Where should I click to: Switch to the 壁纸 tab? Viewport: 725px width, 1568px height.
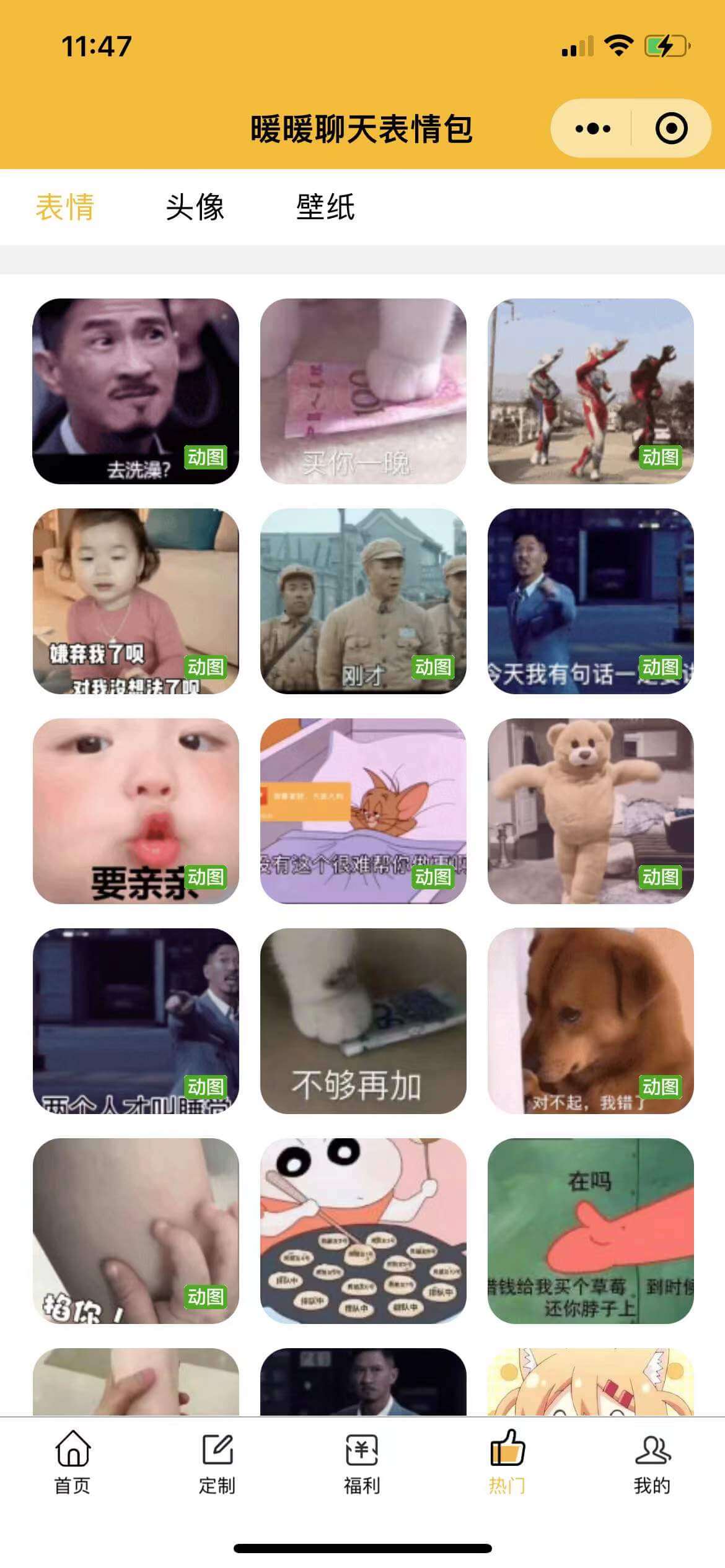pos(325,207)
